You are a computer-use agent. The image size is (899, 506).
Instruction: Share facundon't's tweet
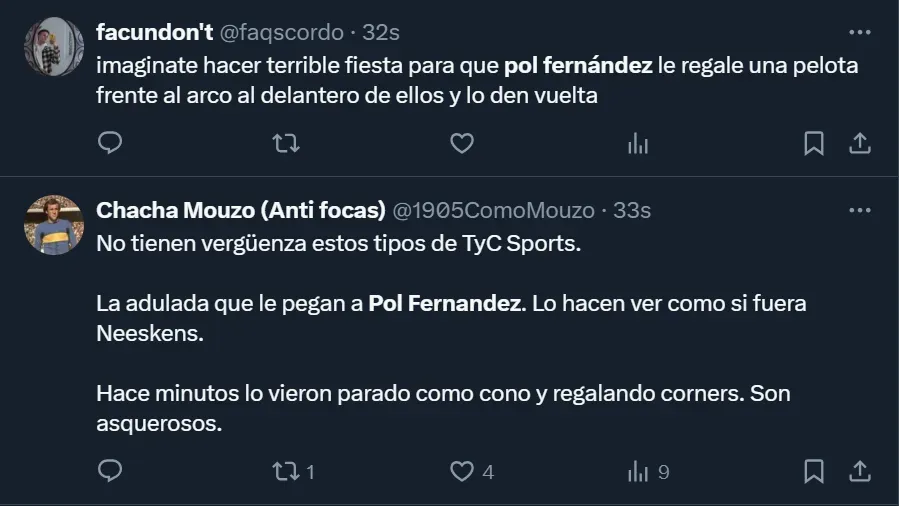click(859, 144)
